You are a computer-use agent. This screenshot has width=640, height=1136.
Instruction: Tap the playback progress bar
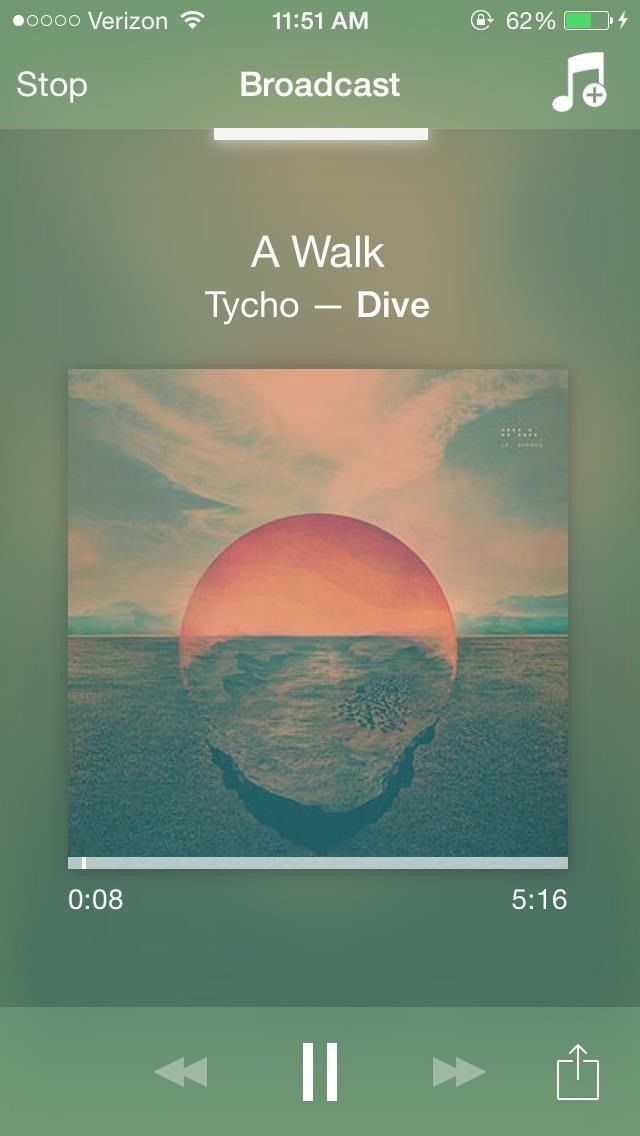pyautogui.click(x=318, y=863)
